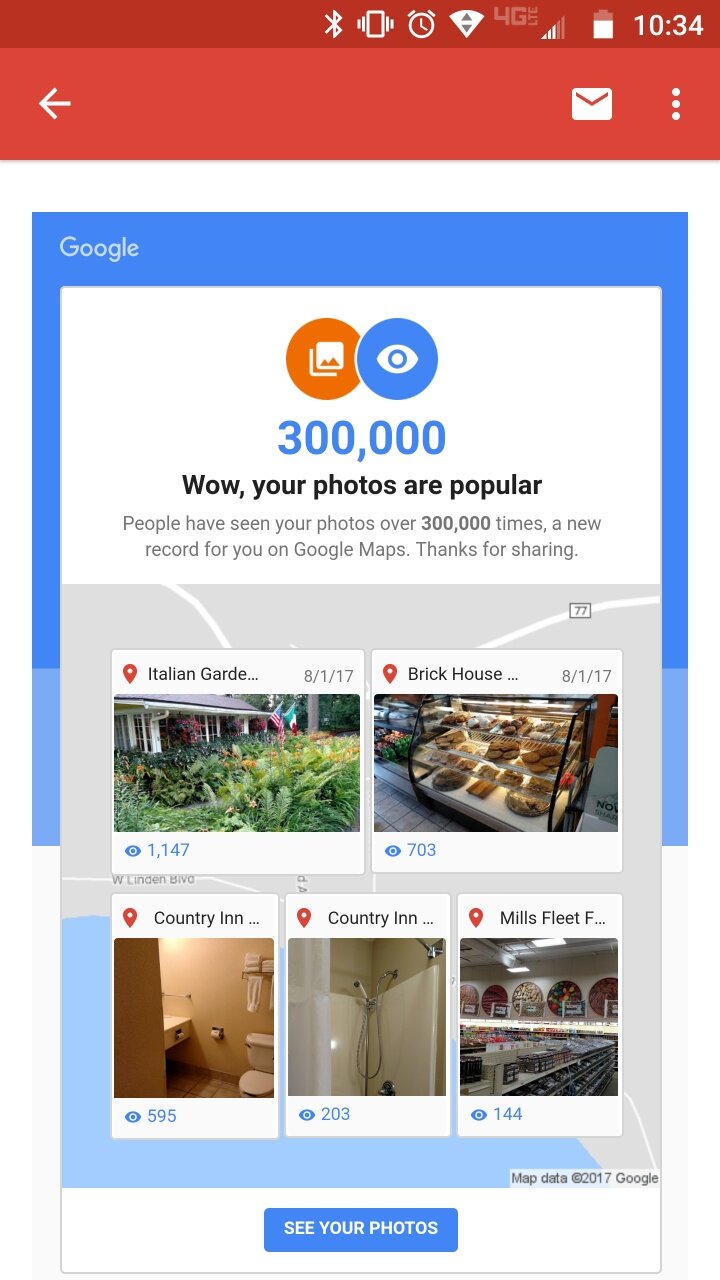720x1280 pixels.
Task: Tap the See Your Photos button
Action: [x=360, y=1229]
